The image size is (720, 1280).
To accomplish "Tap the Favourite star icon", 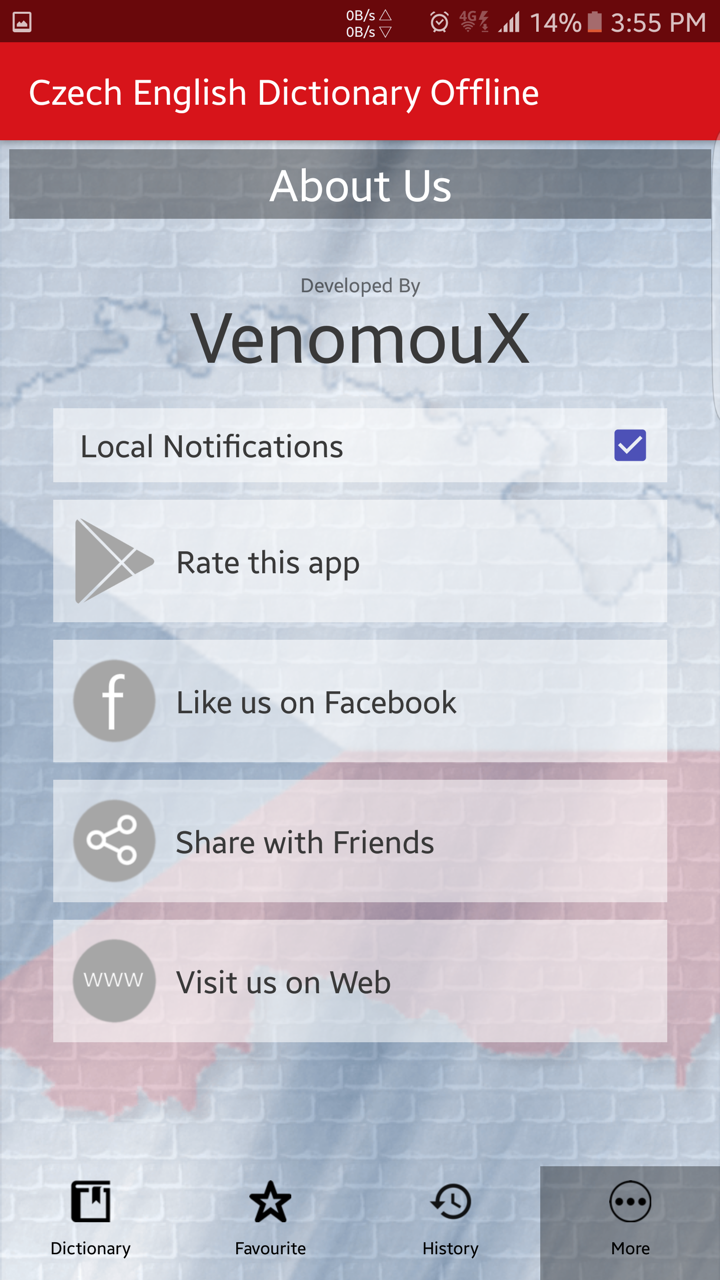I will 270,1202.
